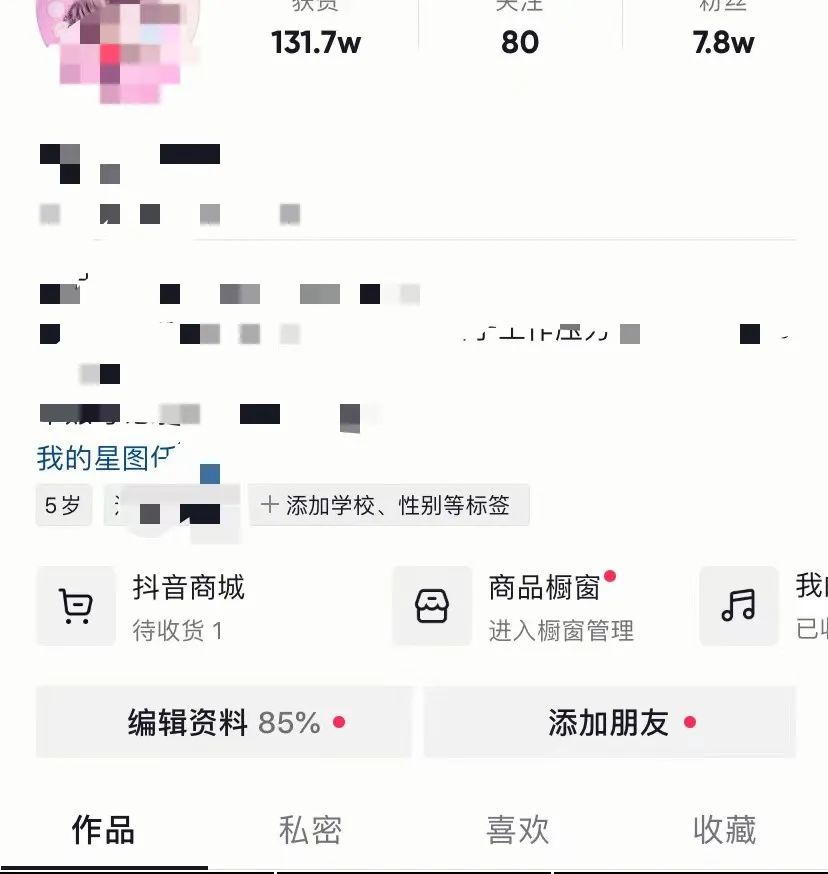Tap the 添加朋友 button
Image resolution: width=828 pixels, height=874 pixels.
610,722
